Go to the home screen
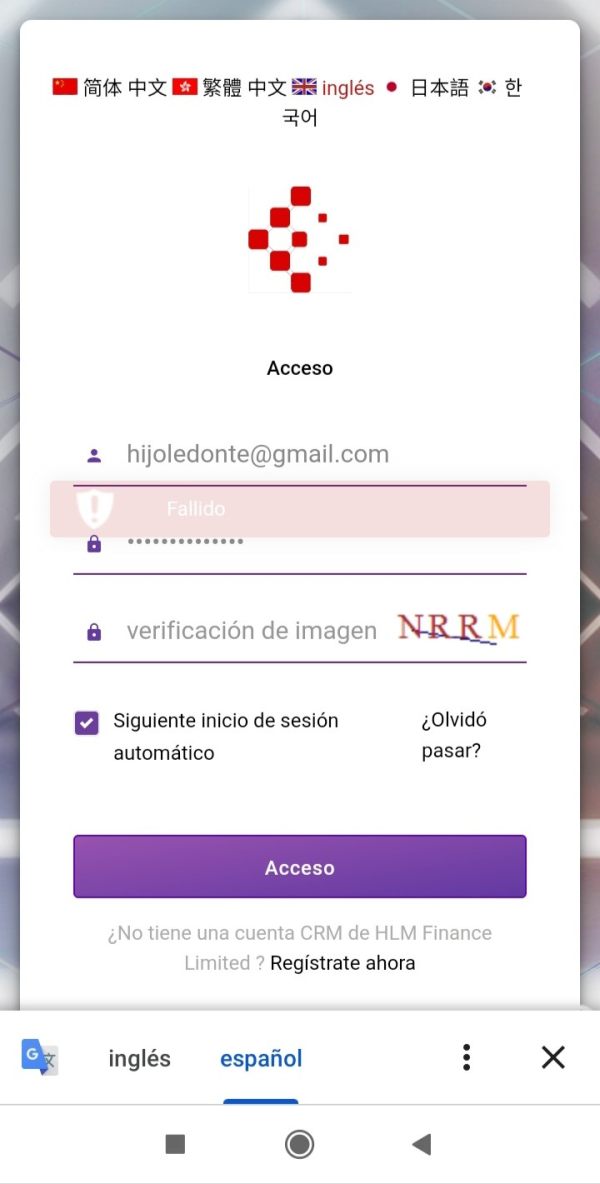The height and width of the screenshot is (1184, 600). (x=300, y=1145)
